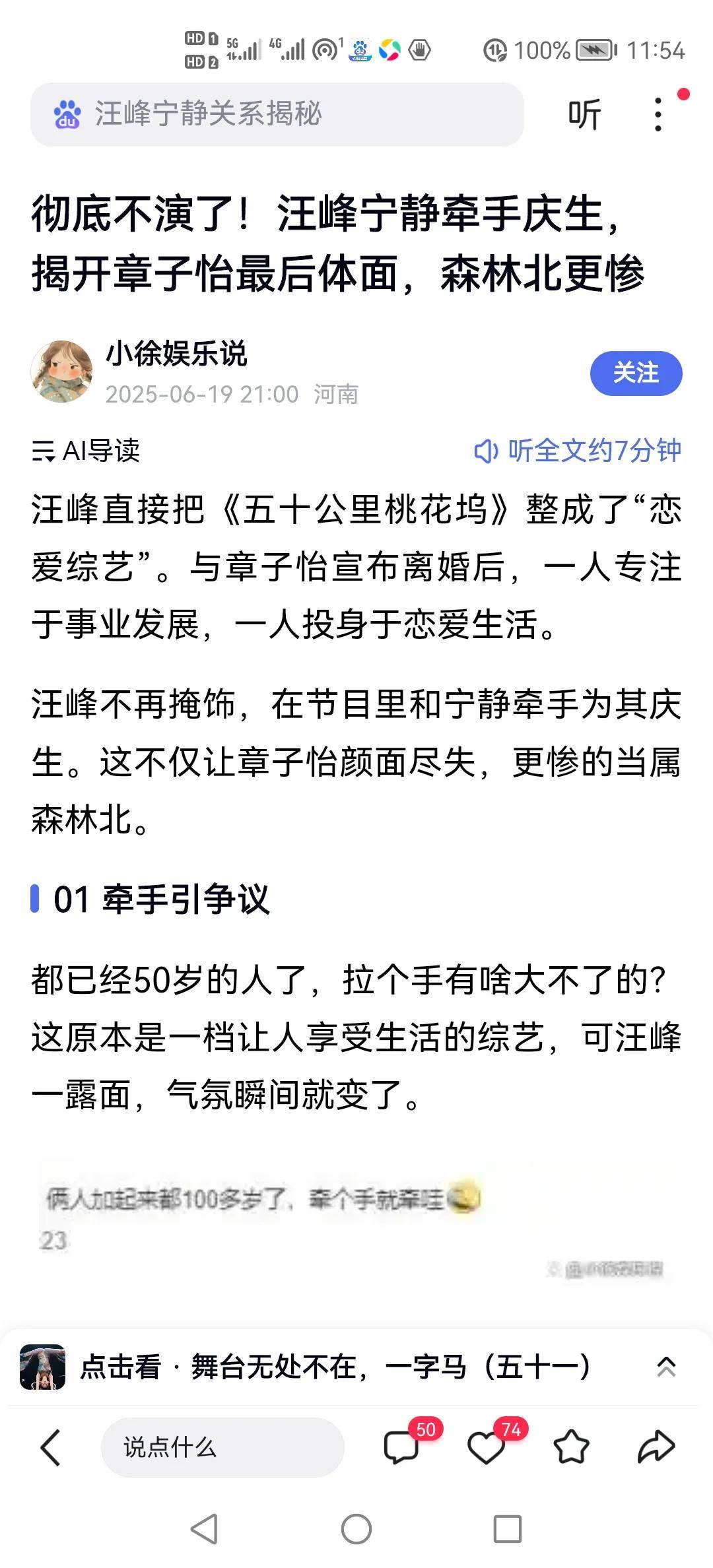Tap the 说点什么 comment input
The width and height of the screenshot is (713, 1568).
point(222,1448)
